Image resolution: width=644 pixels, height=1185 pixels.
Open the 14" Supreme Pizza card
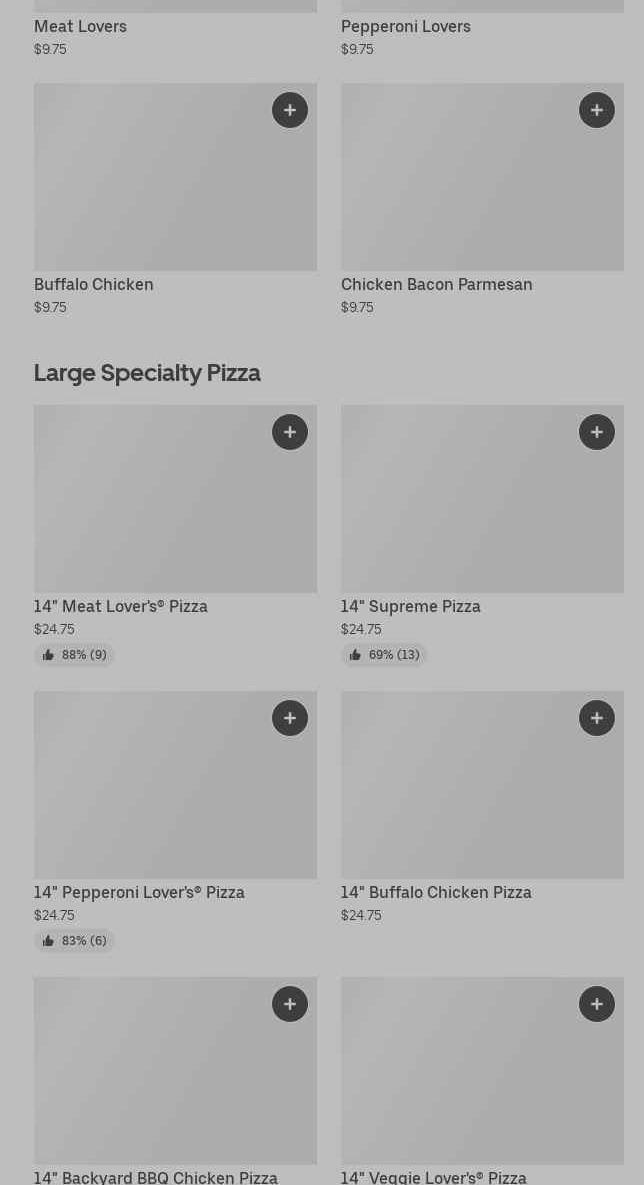tap(460, 510)
